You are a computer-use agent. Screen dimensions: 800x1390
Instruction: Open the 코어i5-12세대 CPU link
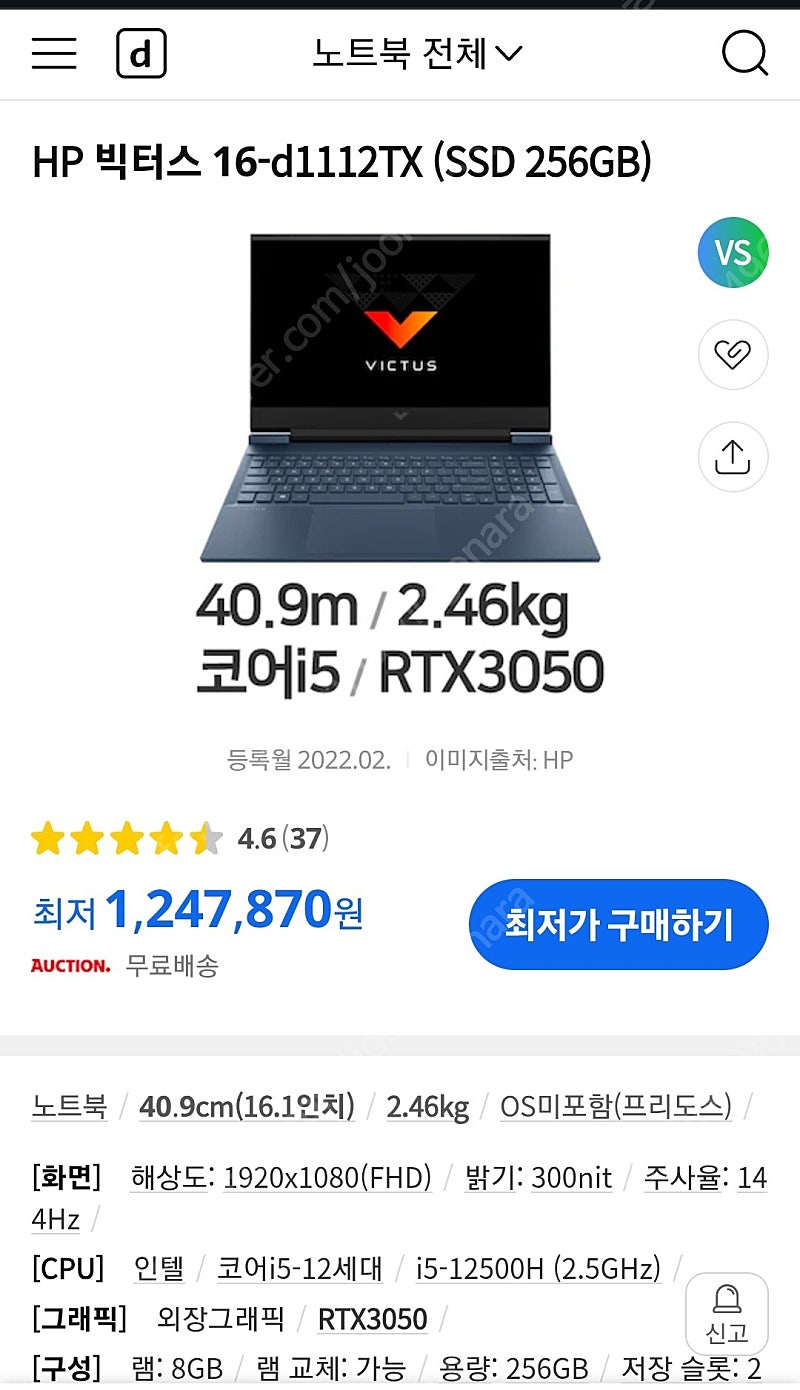(x=300, y=1269)
